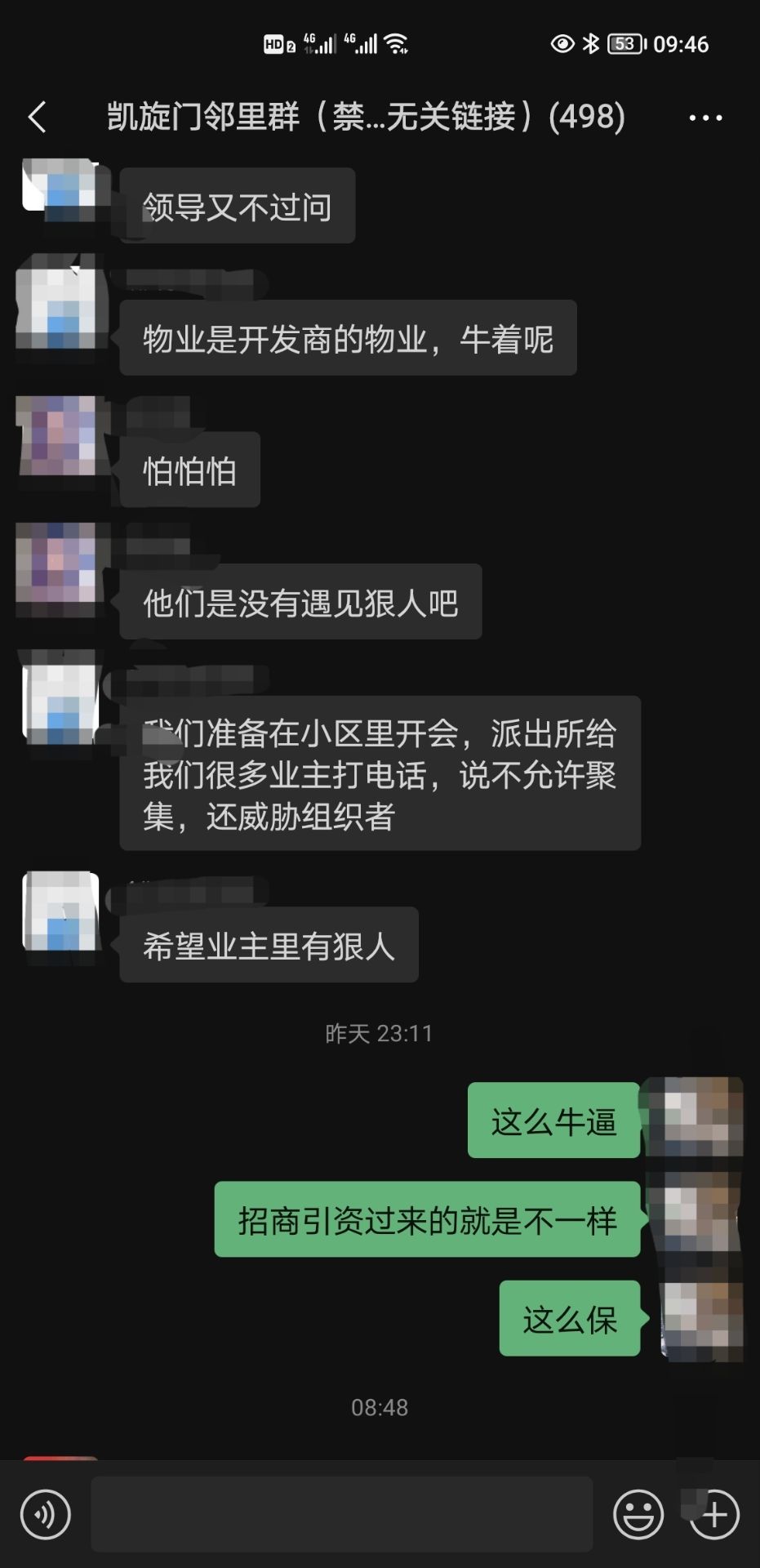Tap the avatar beside 希望业主里有狠人
760x1568 pixels.
click(60, 911)
